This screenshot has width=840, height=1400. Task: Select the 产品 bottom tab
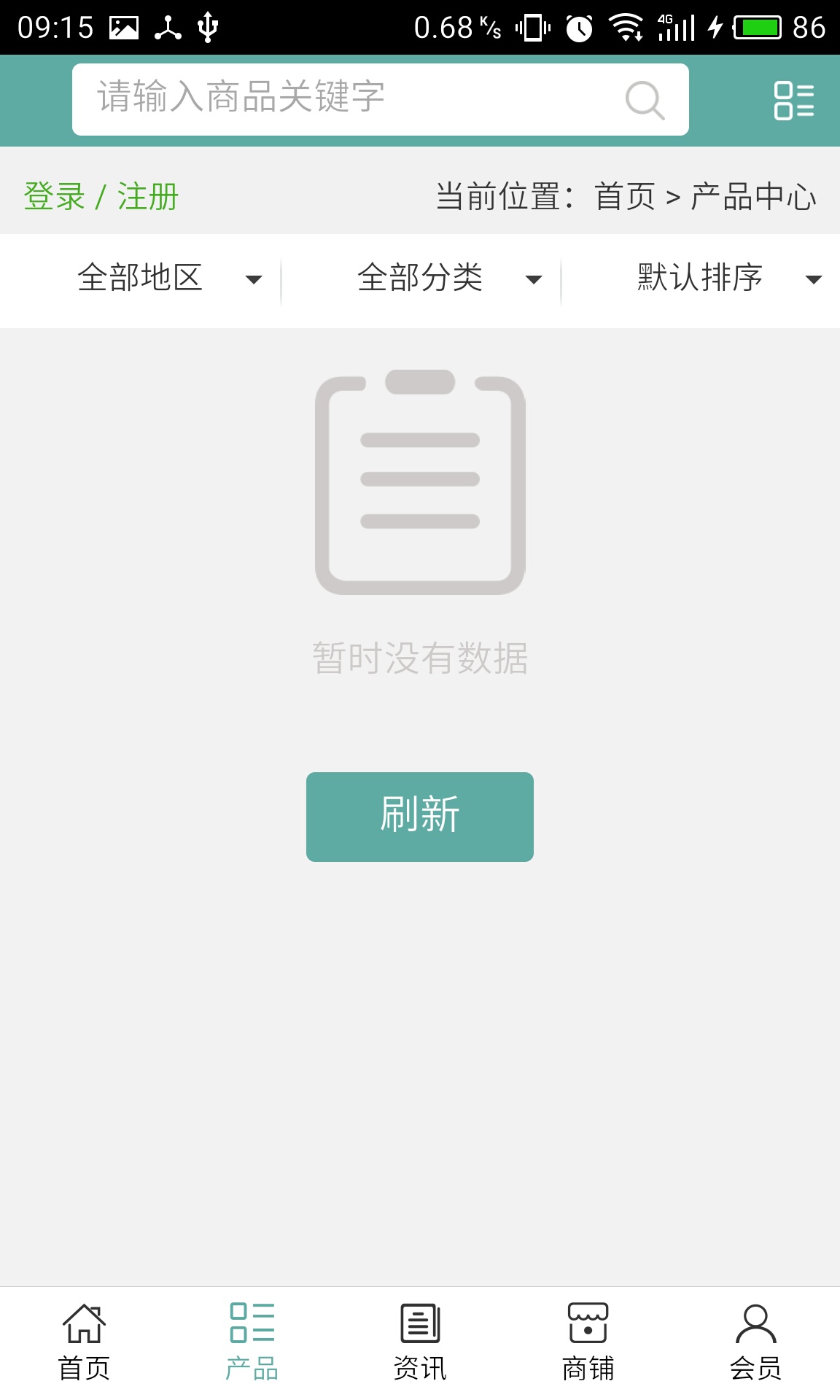(252, 1343)
